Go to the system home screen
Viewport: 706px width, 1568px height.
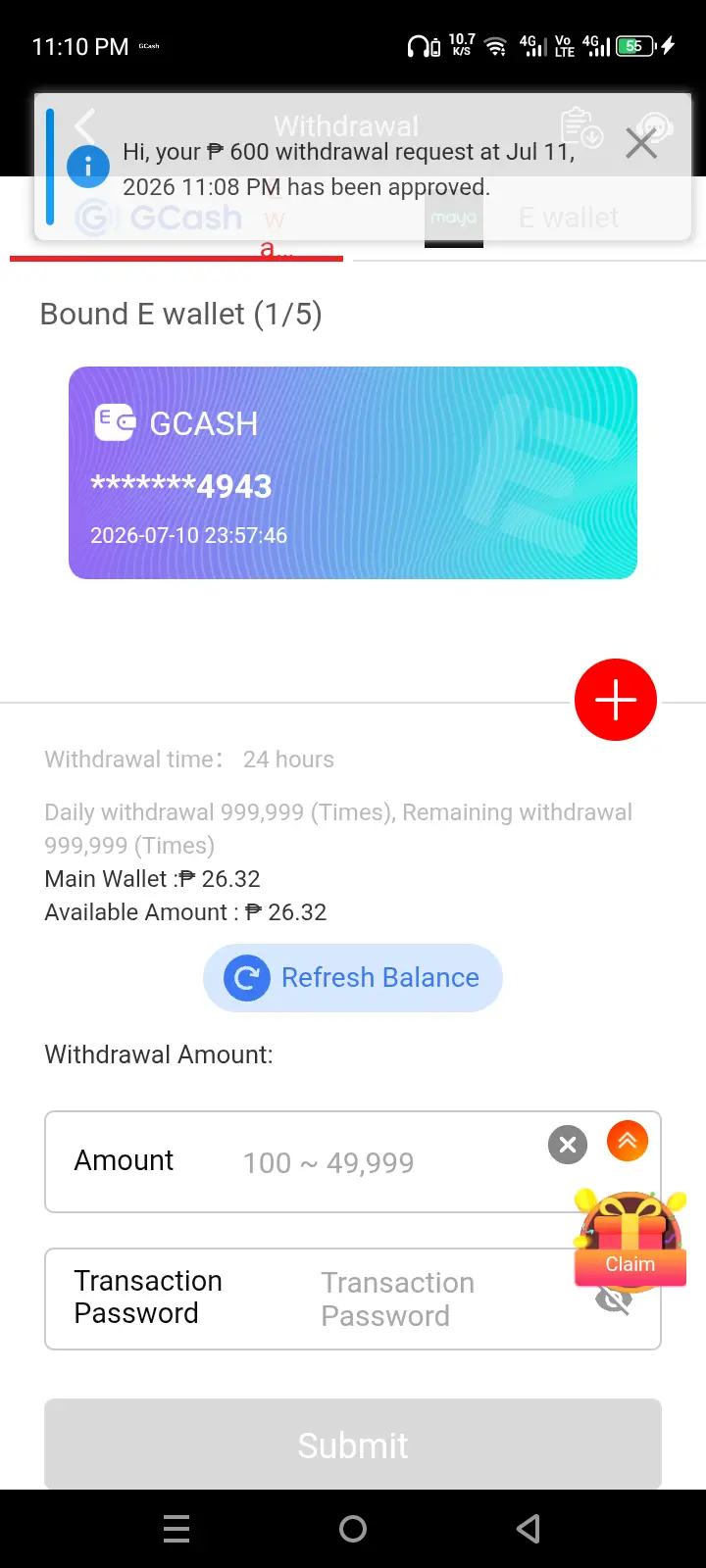click(353, 1529)
